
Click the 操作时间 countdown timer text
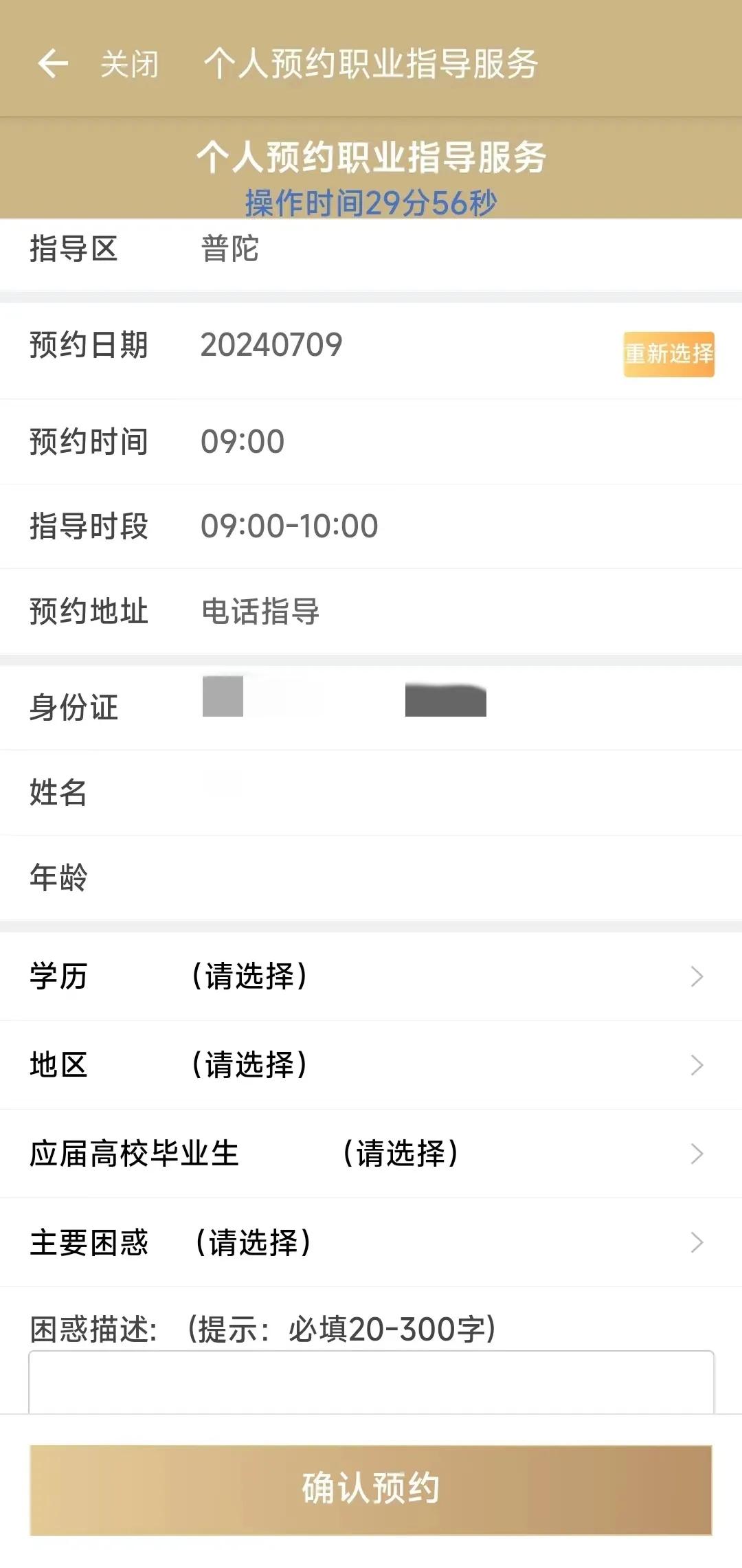tap(371, 202)
